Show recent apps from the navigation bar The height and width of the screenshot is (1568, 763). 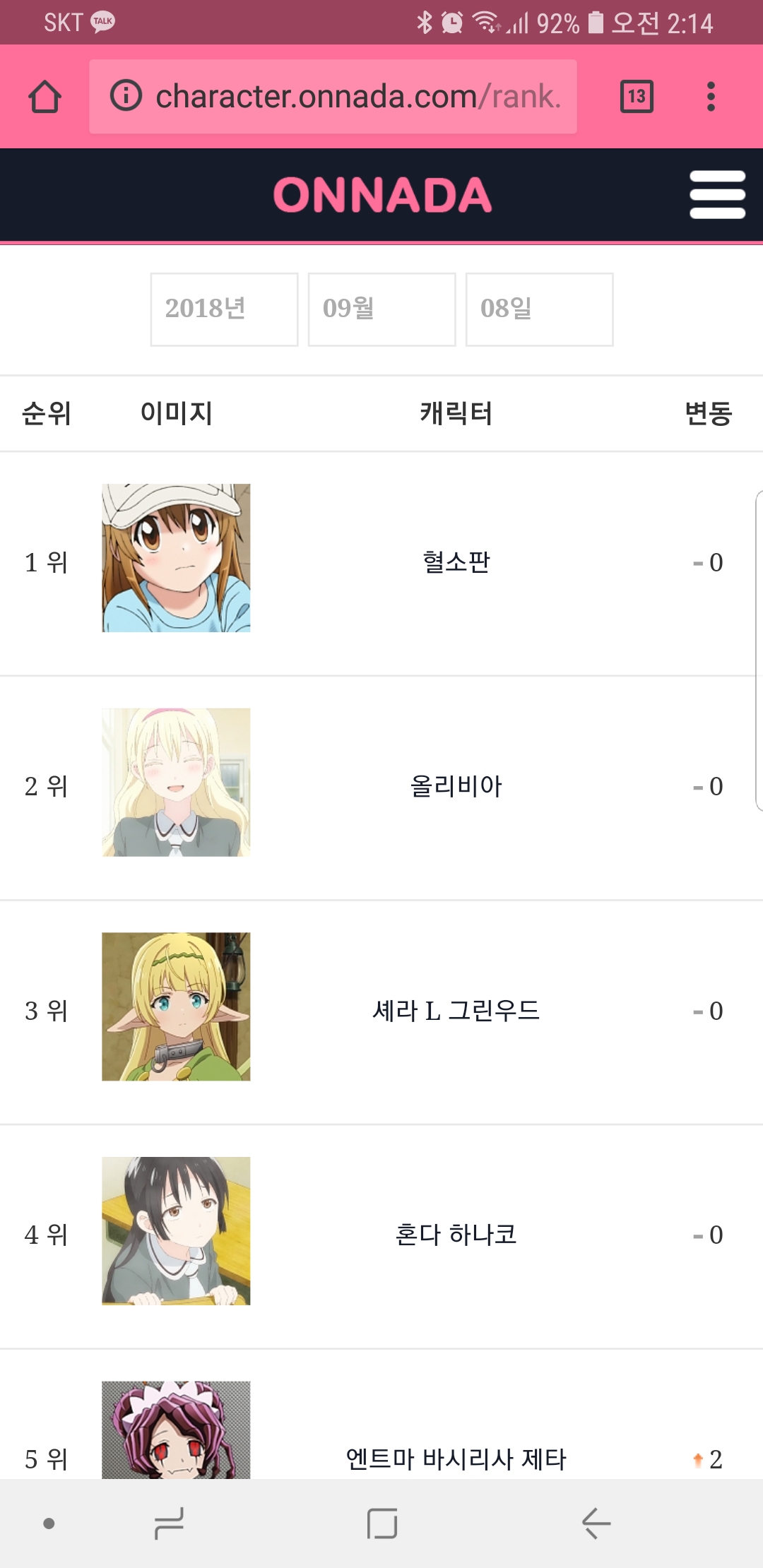click(169, 1524)
